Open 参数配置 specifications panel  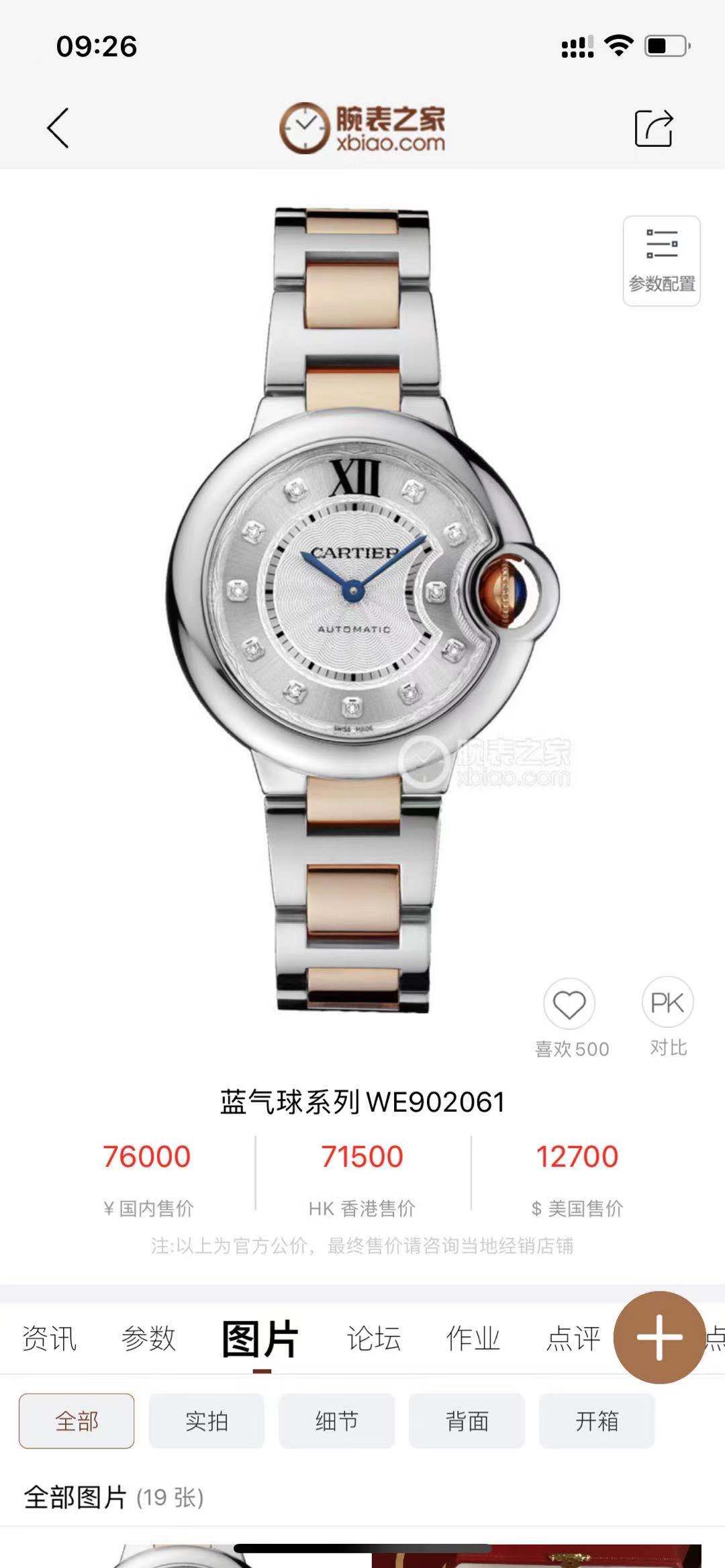coord(661,261)
